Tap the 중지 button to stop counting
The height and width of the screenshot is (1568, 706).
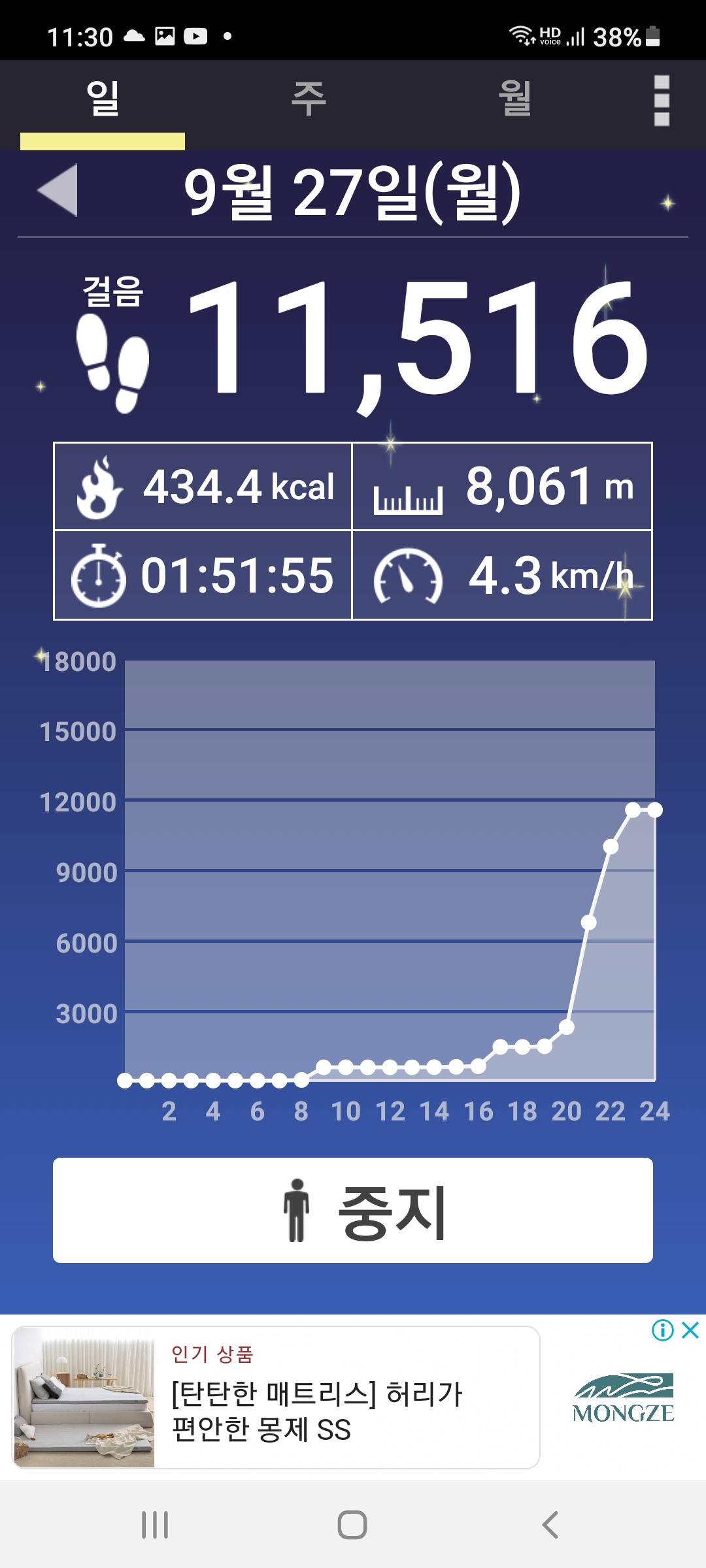coord(353,1210)
